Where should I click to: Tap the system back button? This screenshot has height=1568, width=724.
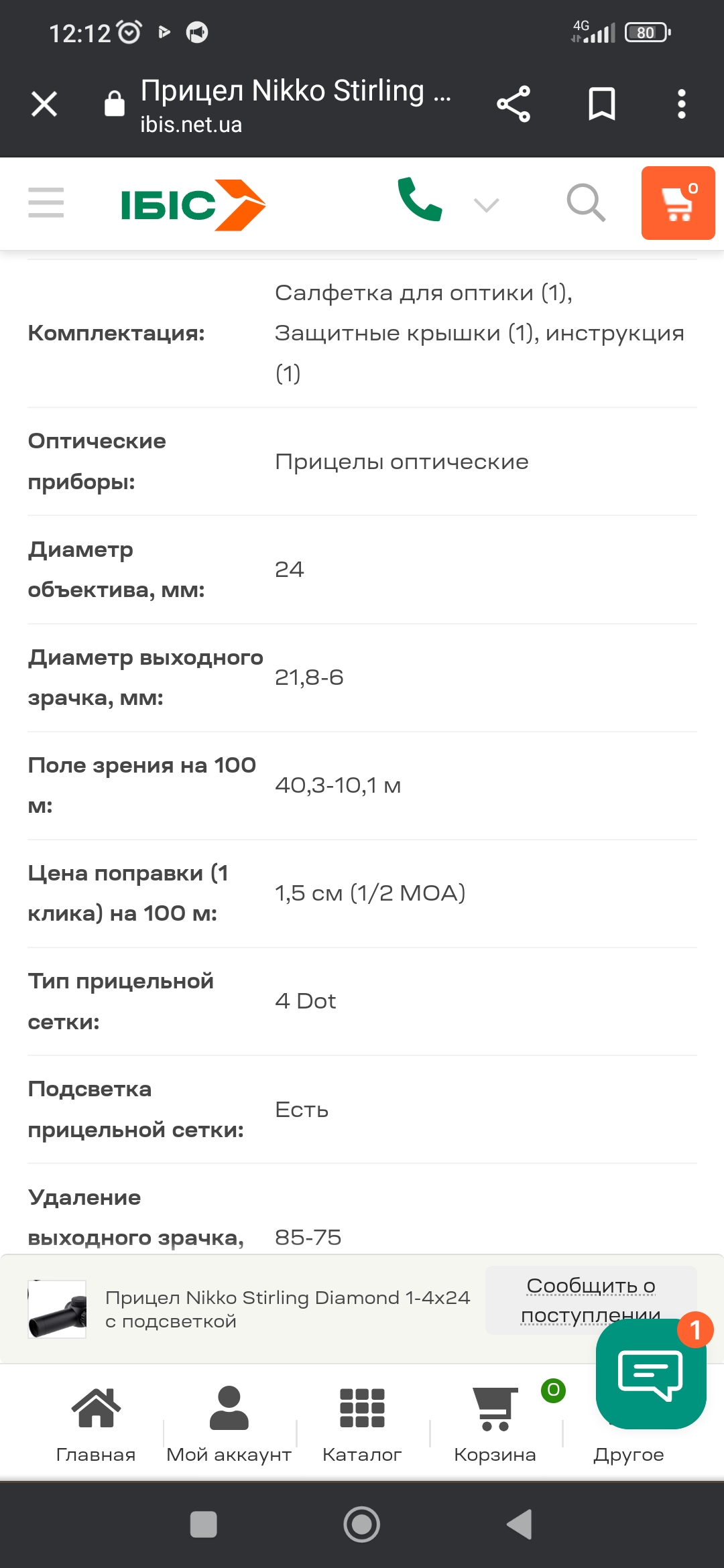click(x=520, y=1524)
